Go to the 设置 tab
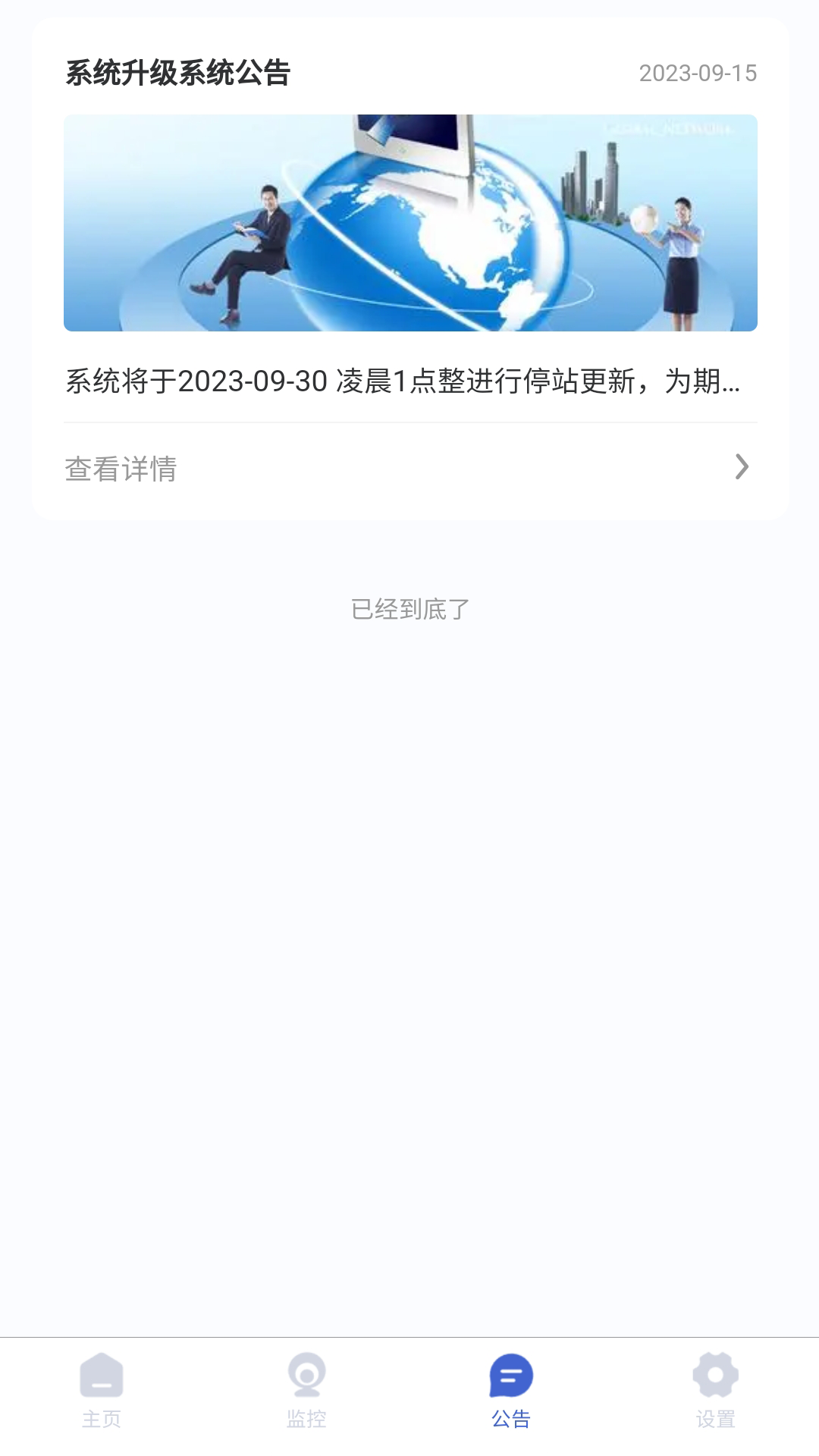The width and height of the screenshot is (819, 1456). click(715, 1389)
